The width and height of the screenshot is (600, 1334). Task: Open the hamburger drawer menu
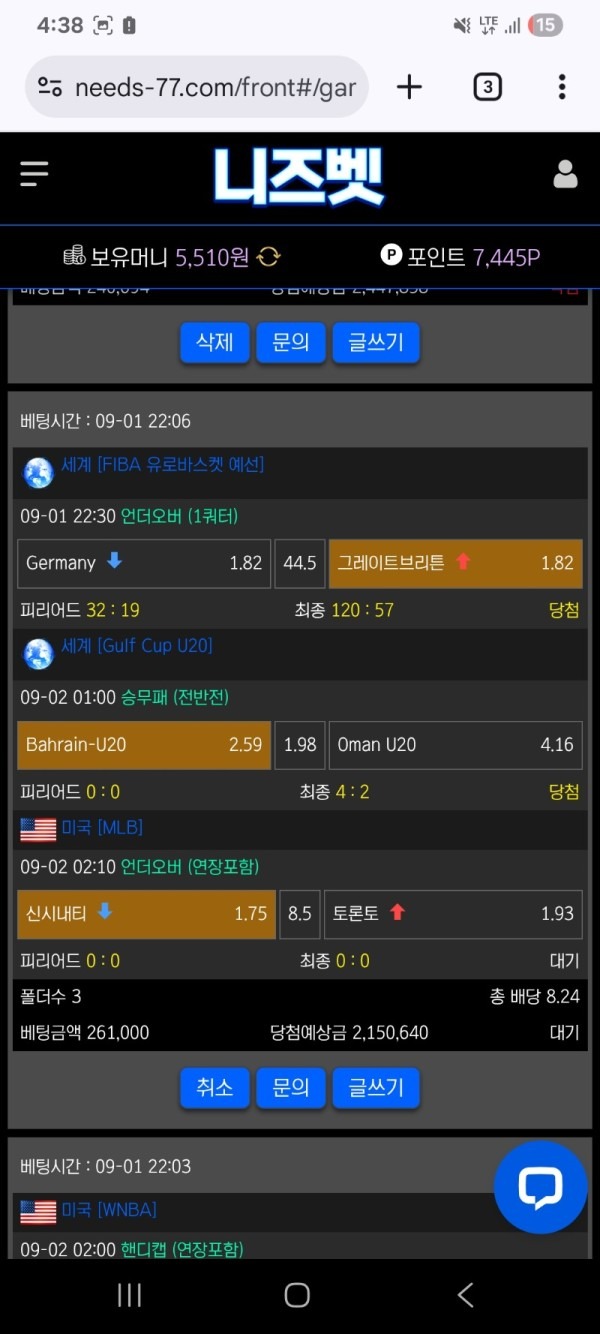(x=34, y=174)
